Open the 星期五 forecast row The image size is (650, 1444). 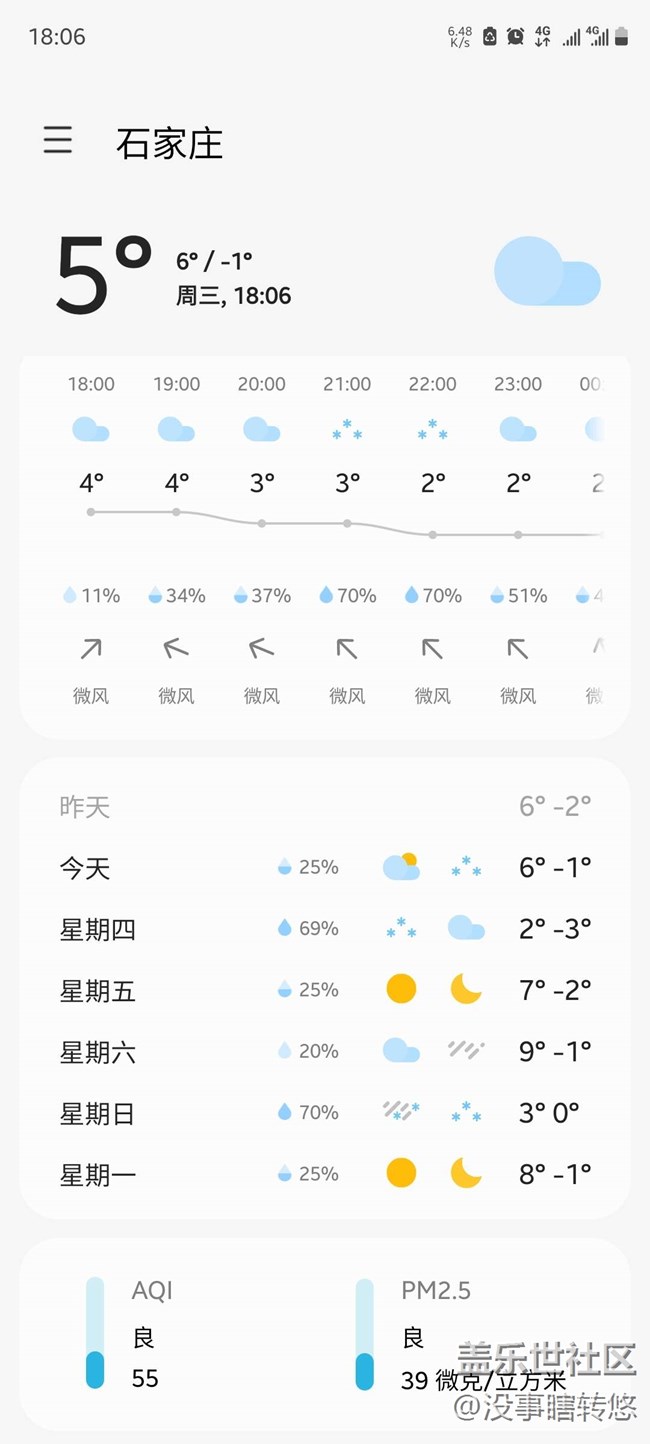(x=325, y=990)
